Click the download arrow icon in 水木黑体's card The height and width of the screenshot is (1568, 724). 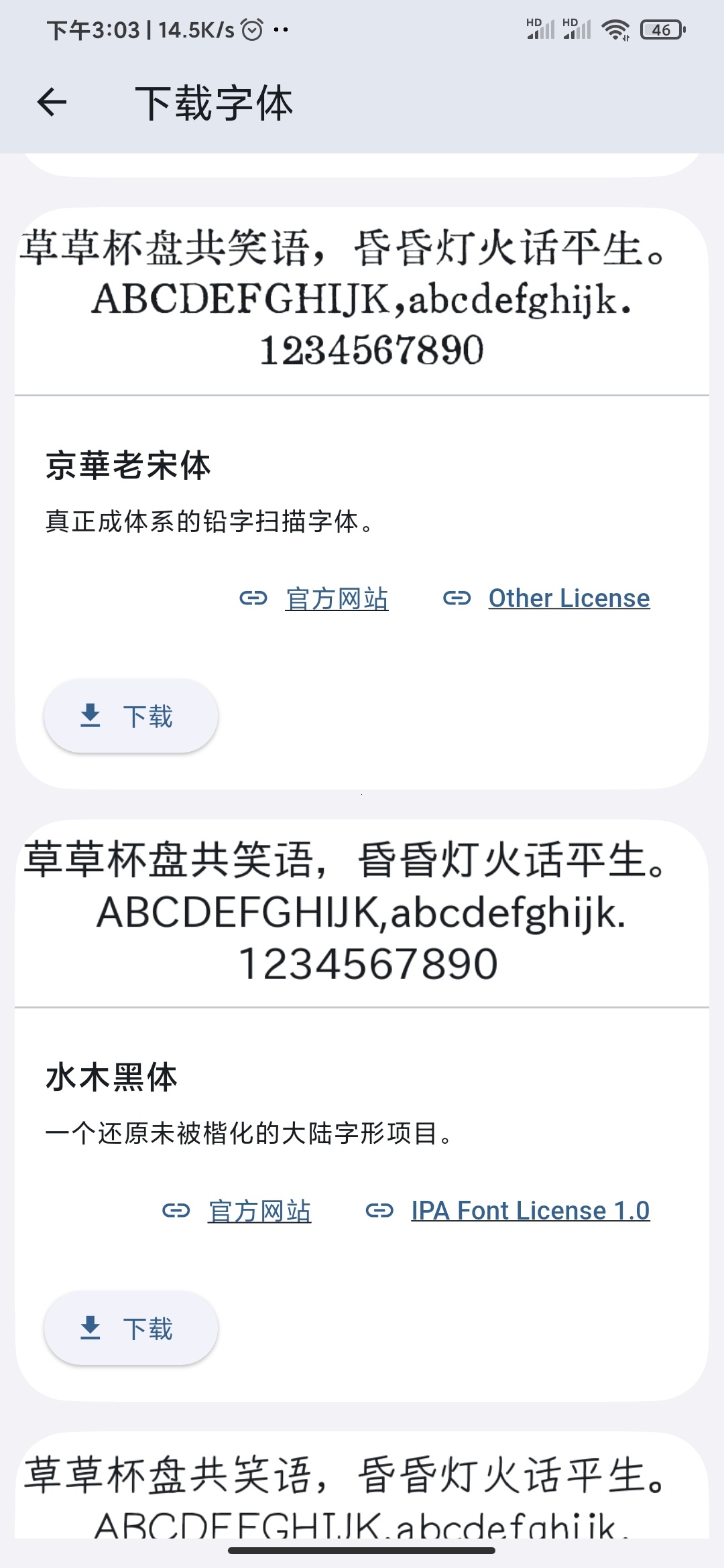point(90,1329)
